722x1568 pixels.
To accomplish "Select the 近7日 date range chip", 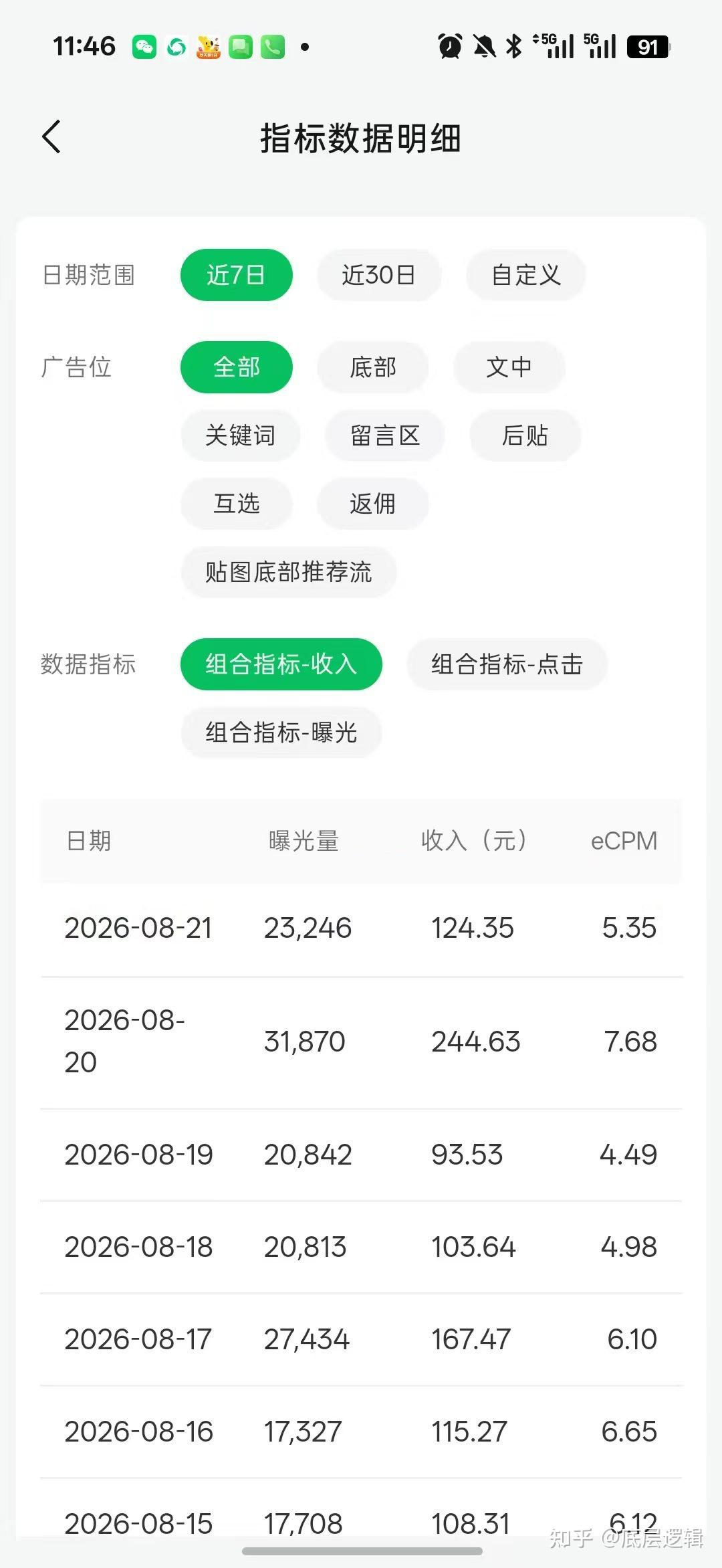I will tap(236, 275).
